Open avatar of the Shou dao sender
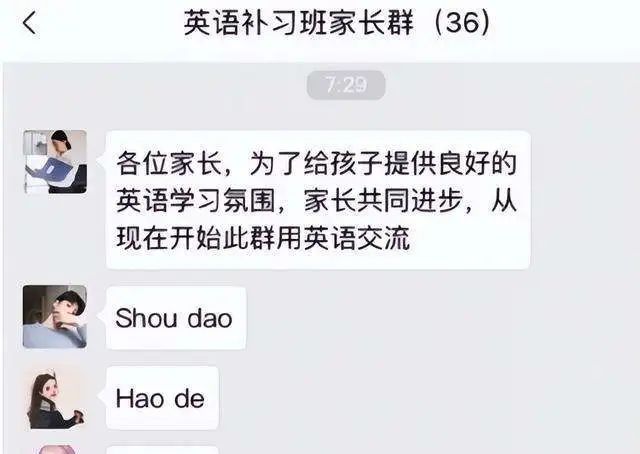The height and width of the screenshot is (454, 640). [x=54, y=317]
